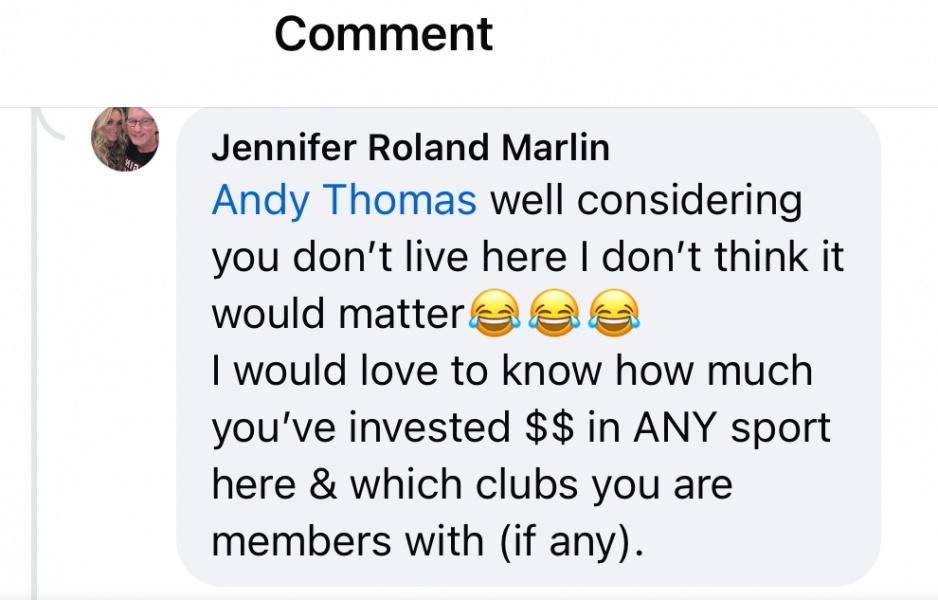Tap the Jennifer Roland Marlin name link
938x600 pixels.
coord(410,148)
